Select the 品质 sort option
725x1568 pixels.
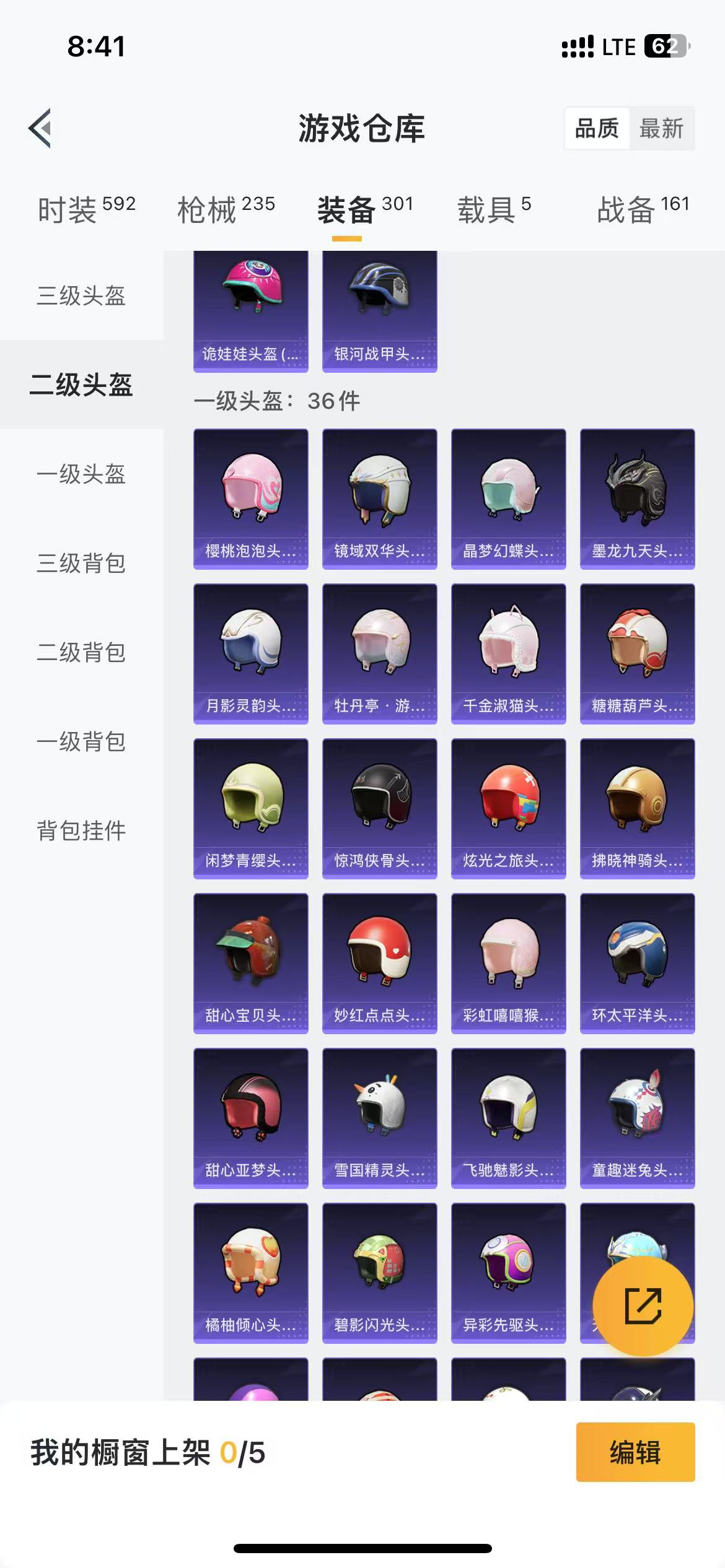[597, 129]
